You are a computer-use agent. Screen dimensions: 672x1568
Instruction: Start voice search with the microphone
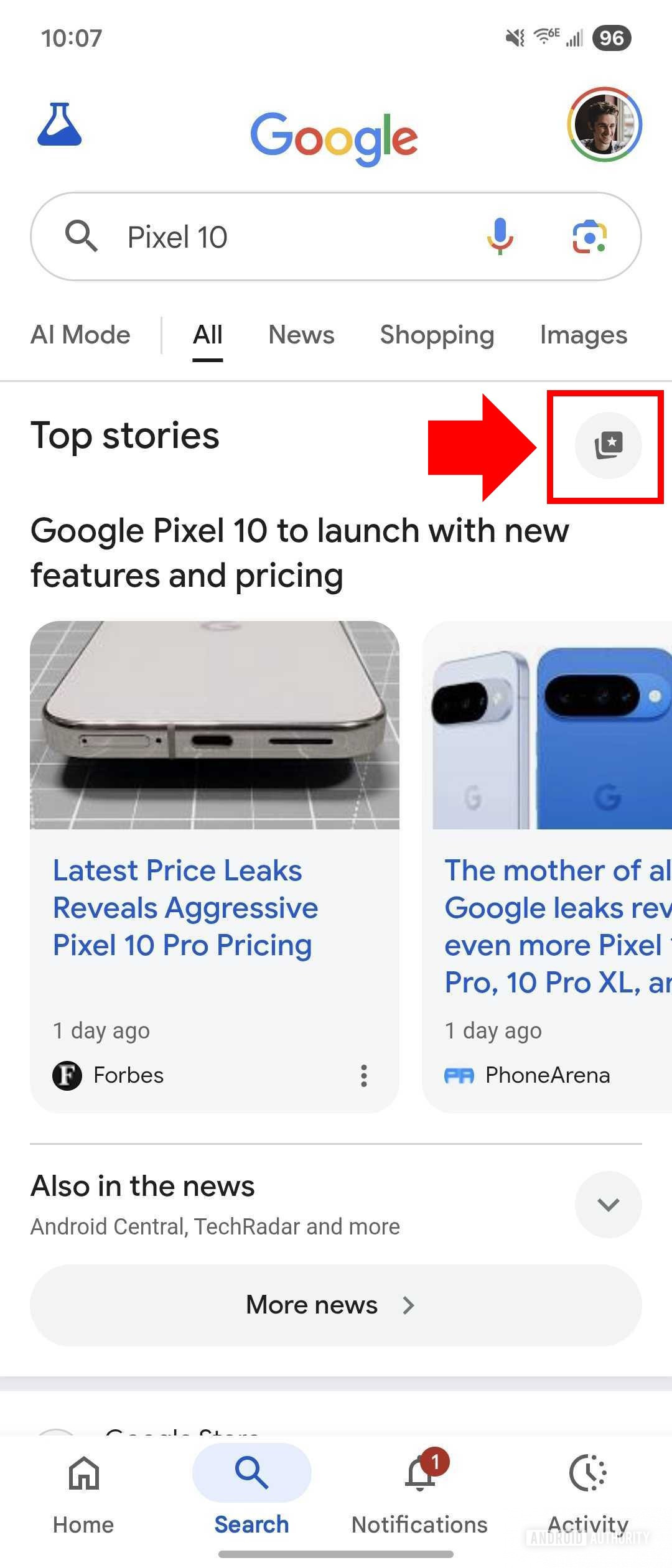tap(500, 237)
